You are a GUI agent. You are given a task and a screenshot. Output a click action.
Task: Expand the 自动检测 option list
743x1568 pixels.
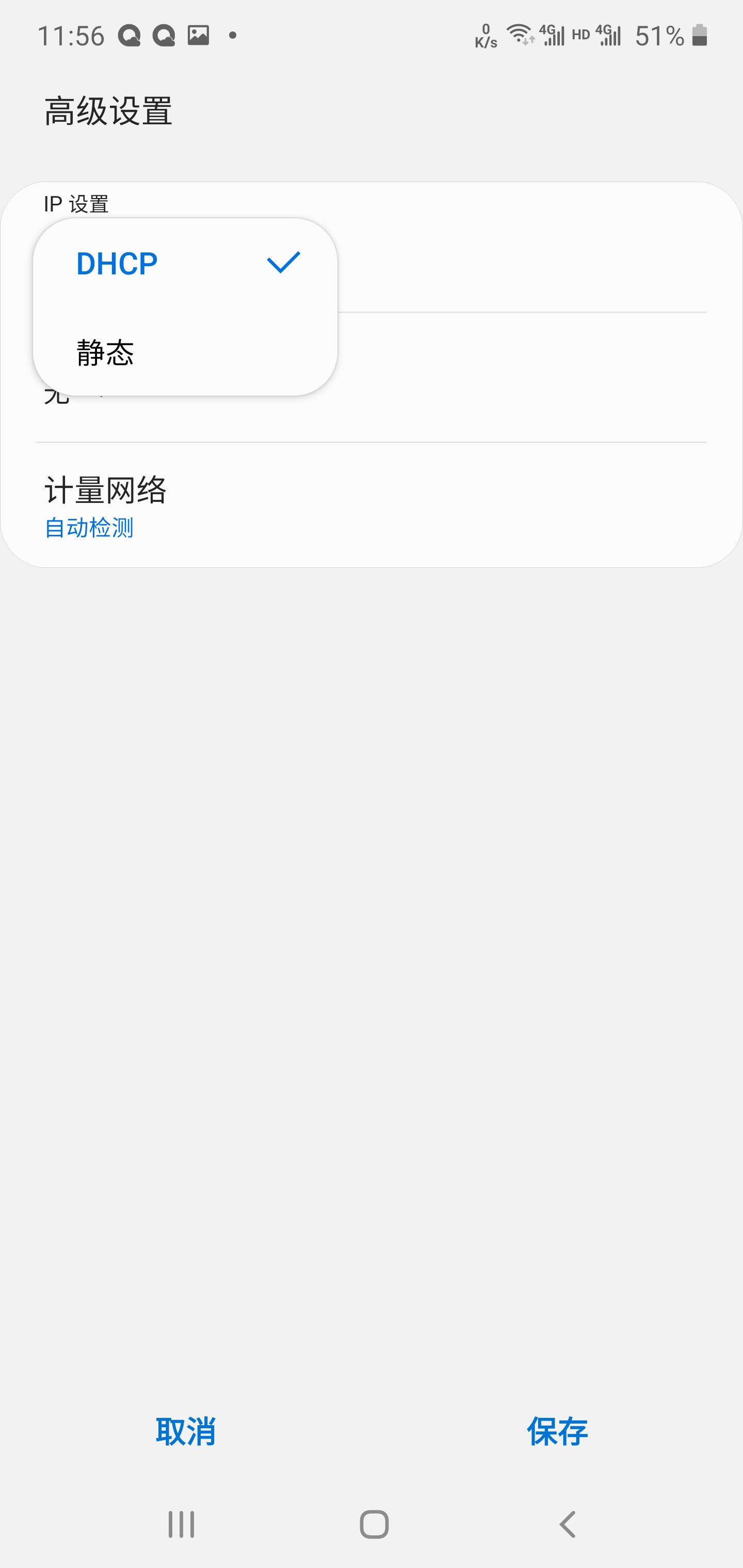(90, 528)
